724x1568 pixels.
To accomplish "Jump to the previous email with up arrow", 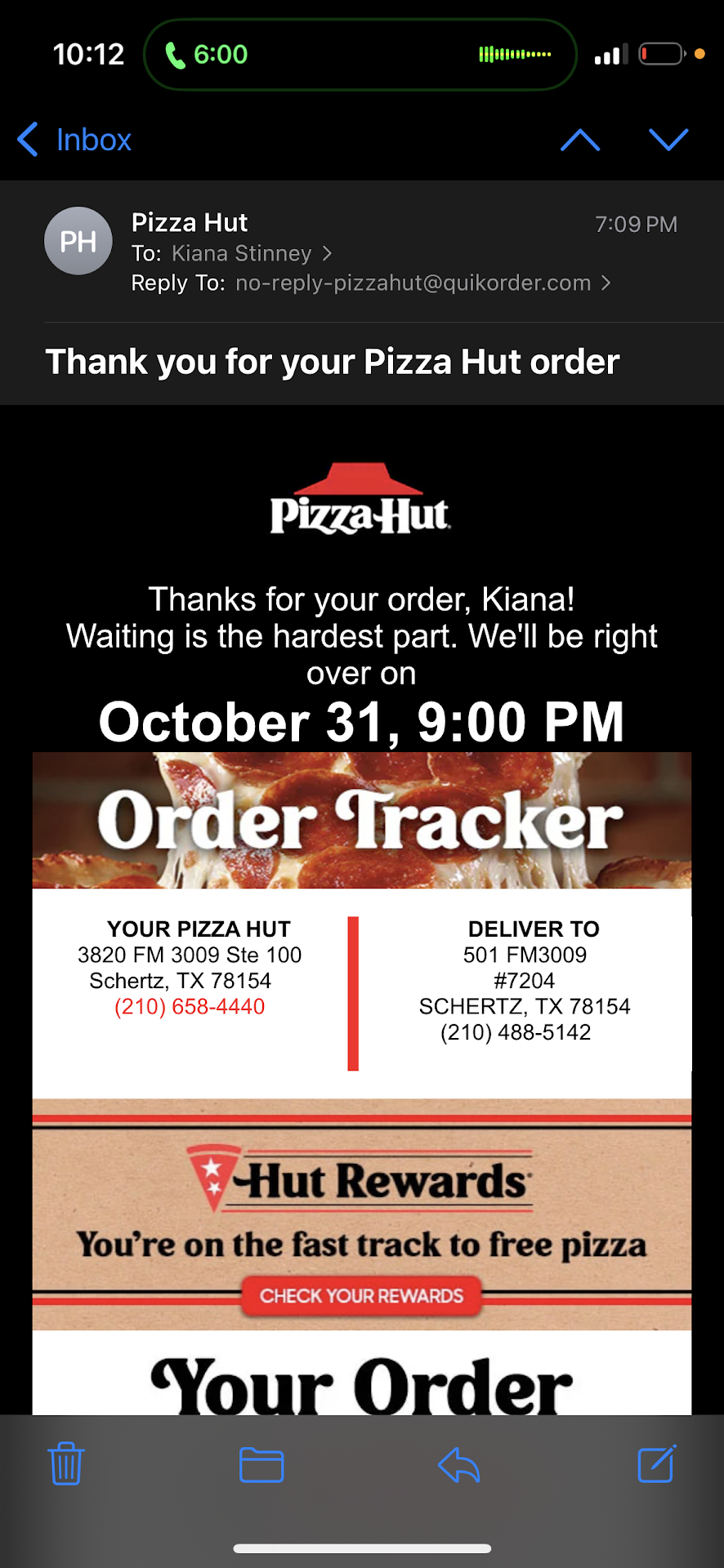I will click(580, 140).
